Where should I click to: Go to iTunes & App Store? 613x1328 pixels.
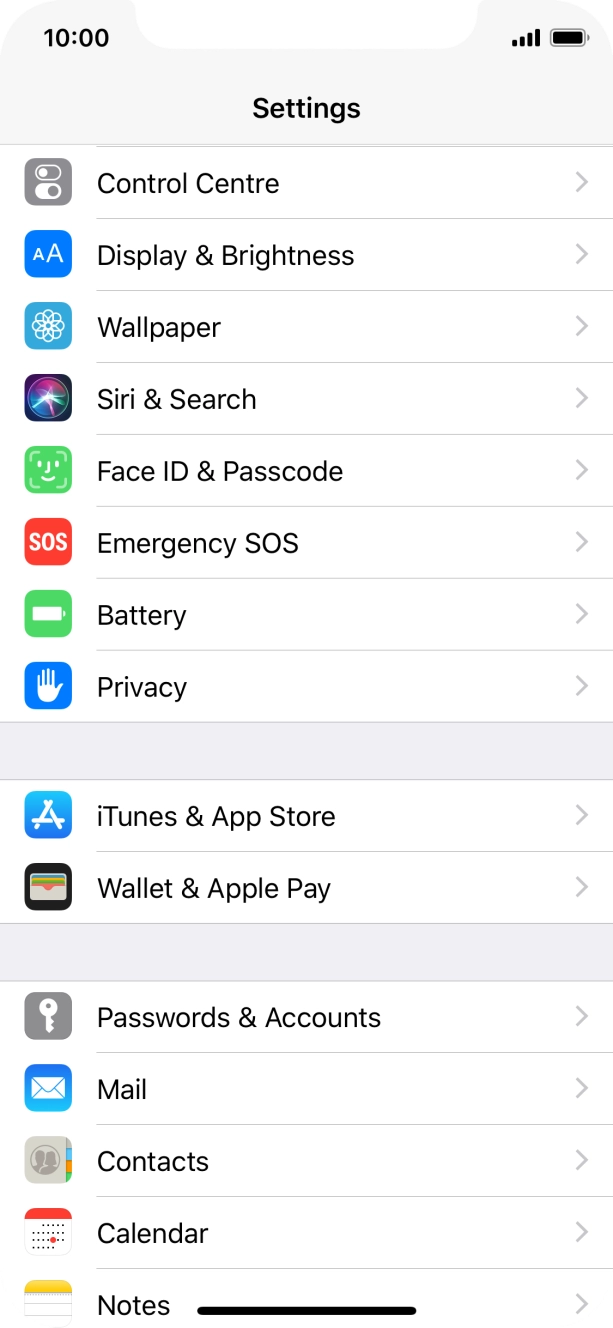(306, 816)
